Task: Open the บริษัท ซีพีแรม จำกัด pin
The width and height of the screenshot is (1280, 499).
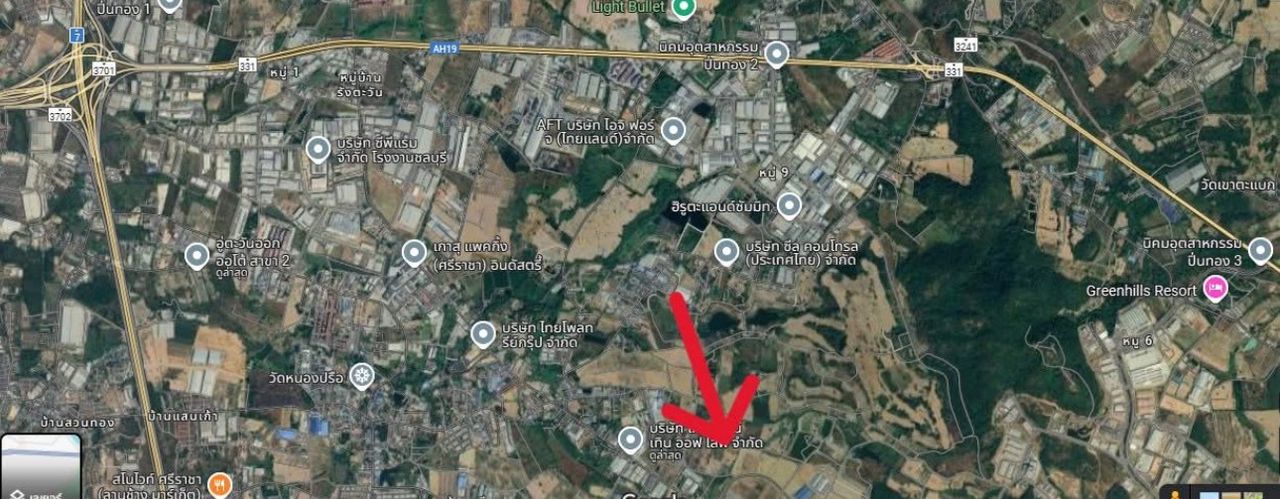Action: [x=318, y=150]
